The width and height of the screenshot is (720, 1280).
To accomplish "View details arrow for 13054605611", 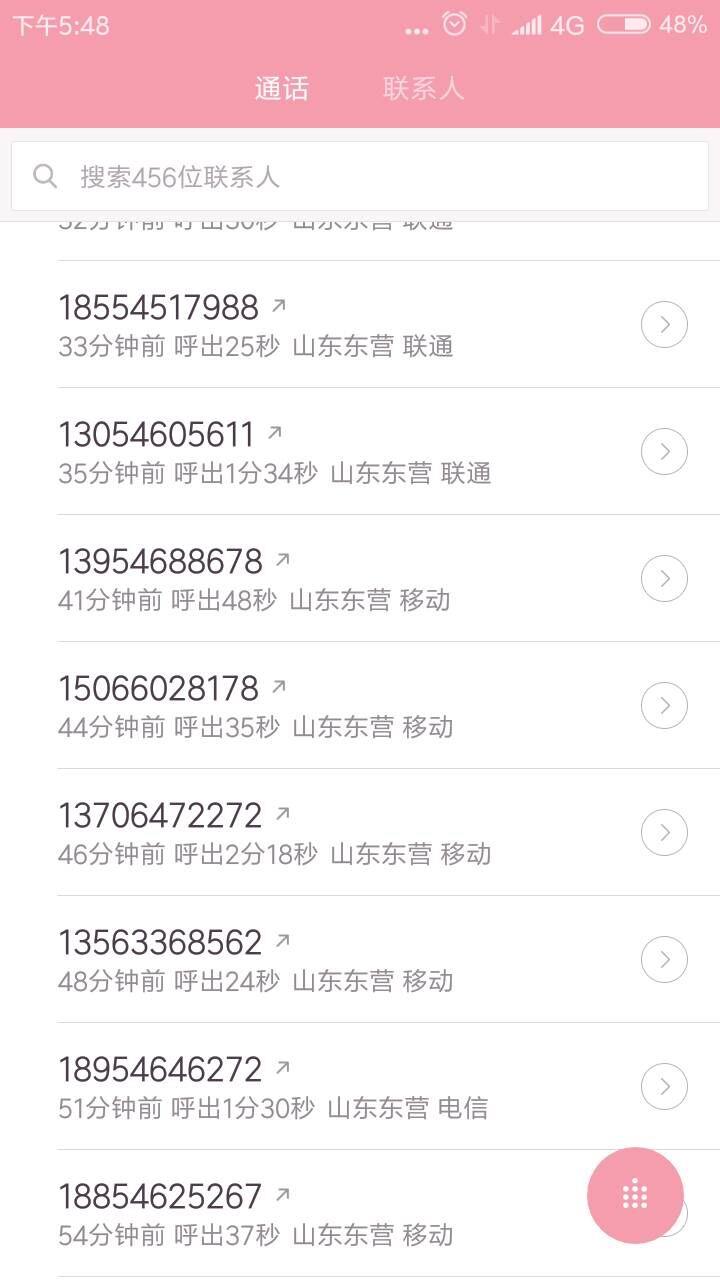I will (x=664, y=451).
